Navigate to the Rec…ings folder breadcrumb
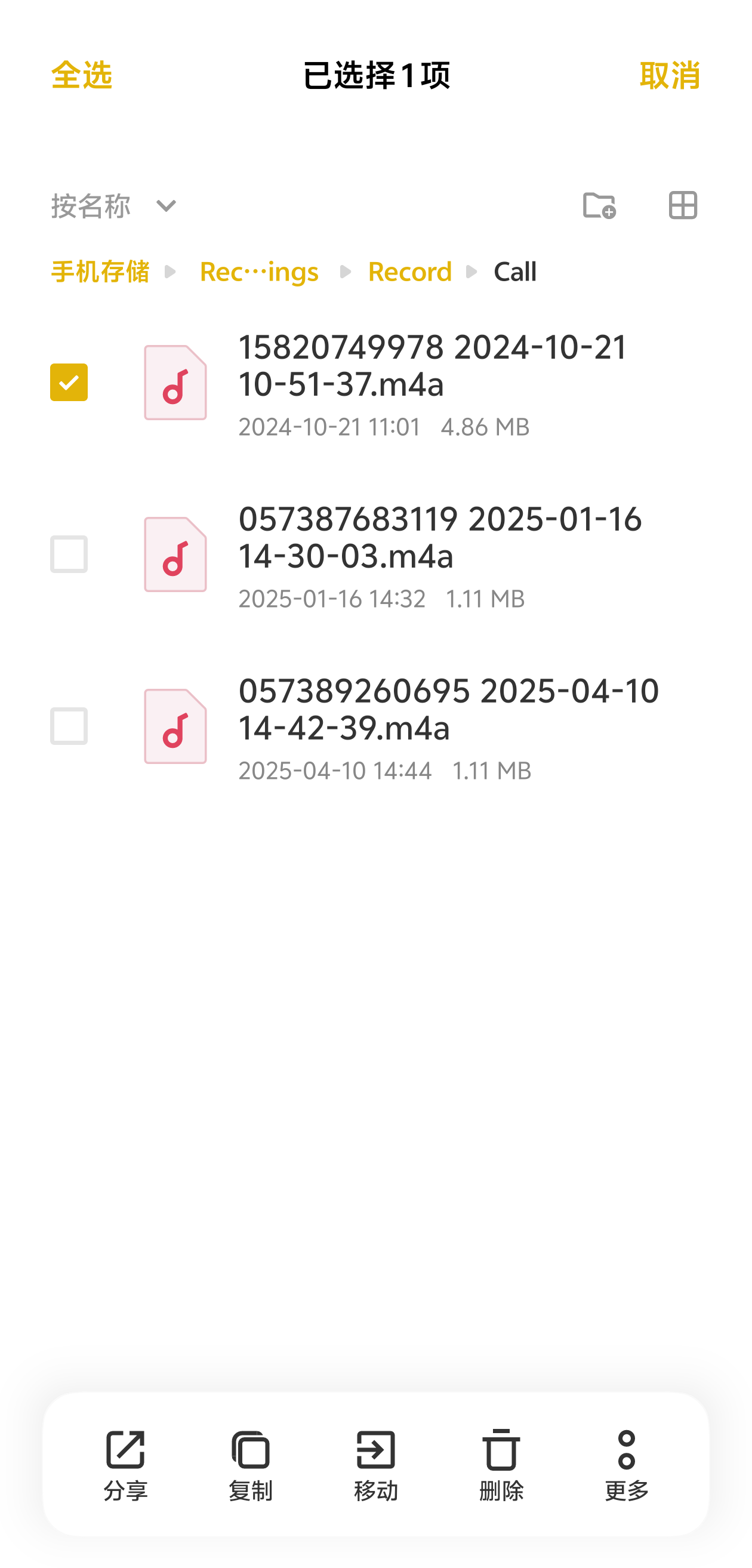Viewport: 752px width, 1568px height. coord(259,272)
